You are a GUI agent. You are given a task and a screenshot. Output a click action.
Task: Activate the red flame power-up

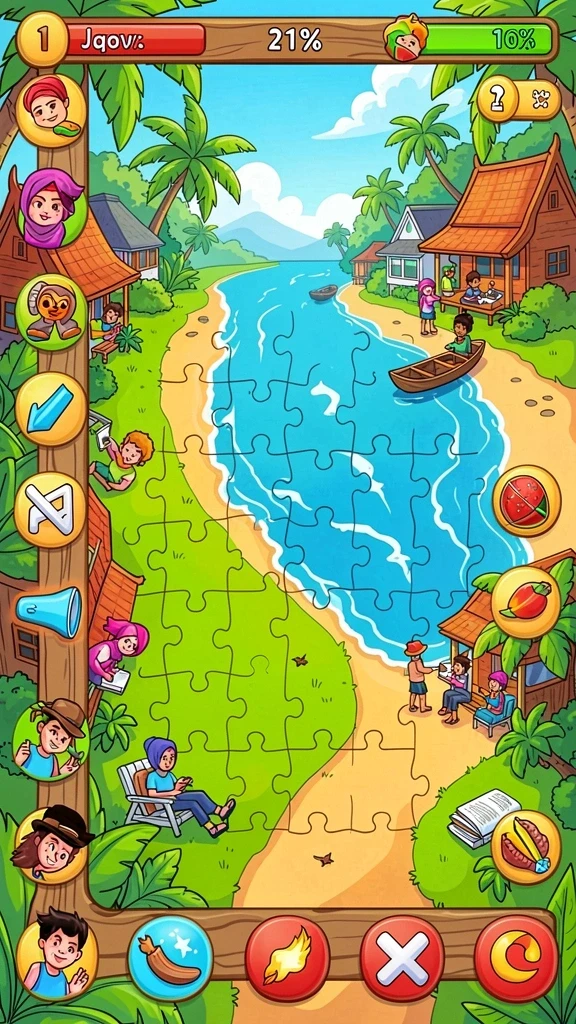tap(287, 958)
